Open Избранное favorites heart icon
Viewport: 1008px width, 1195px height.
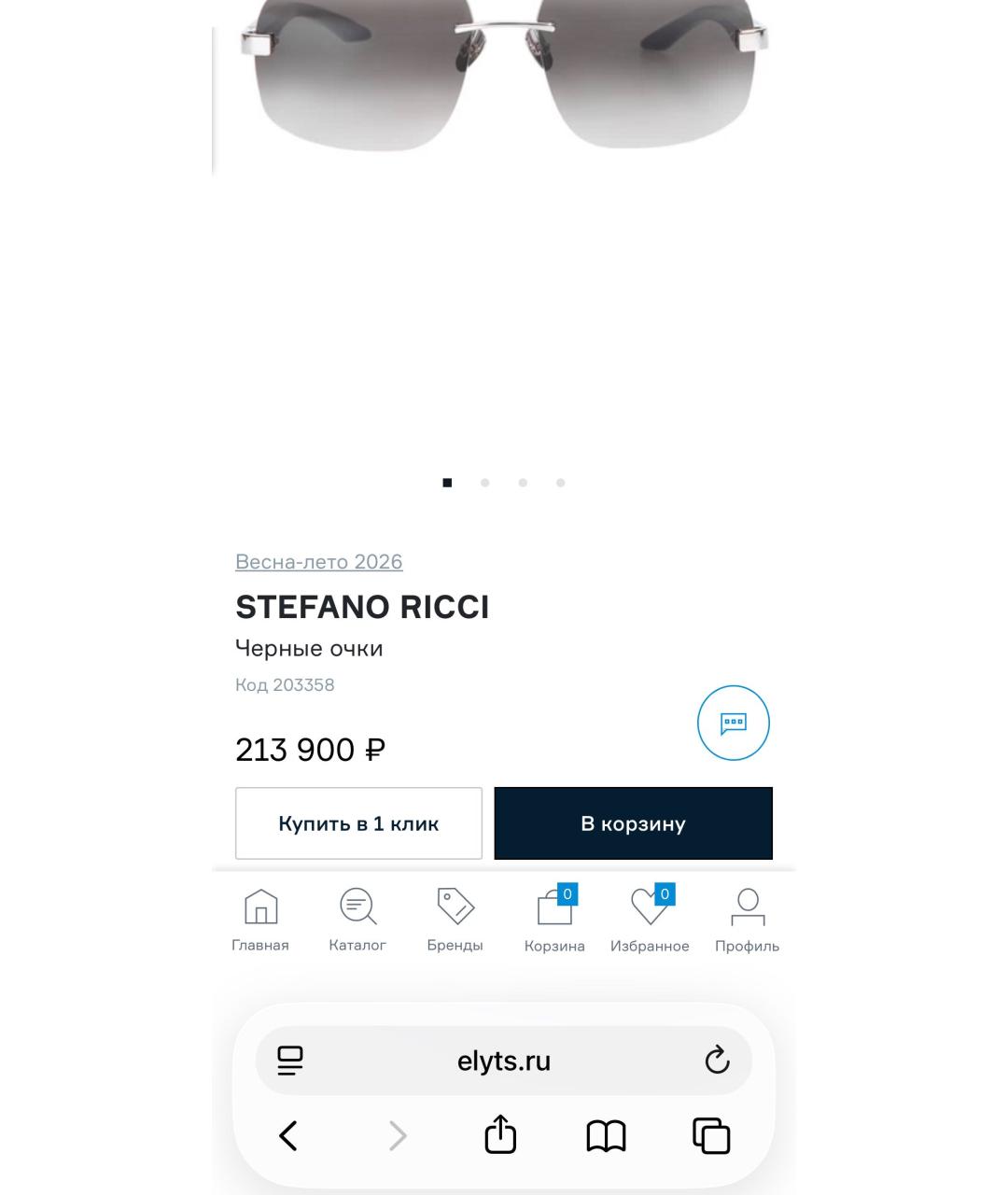pos(650,907)
